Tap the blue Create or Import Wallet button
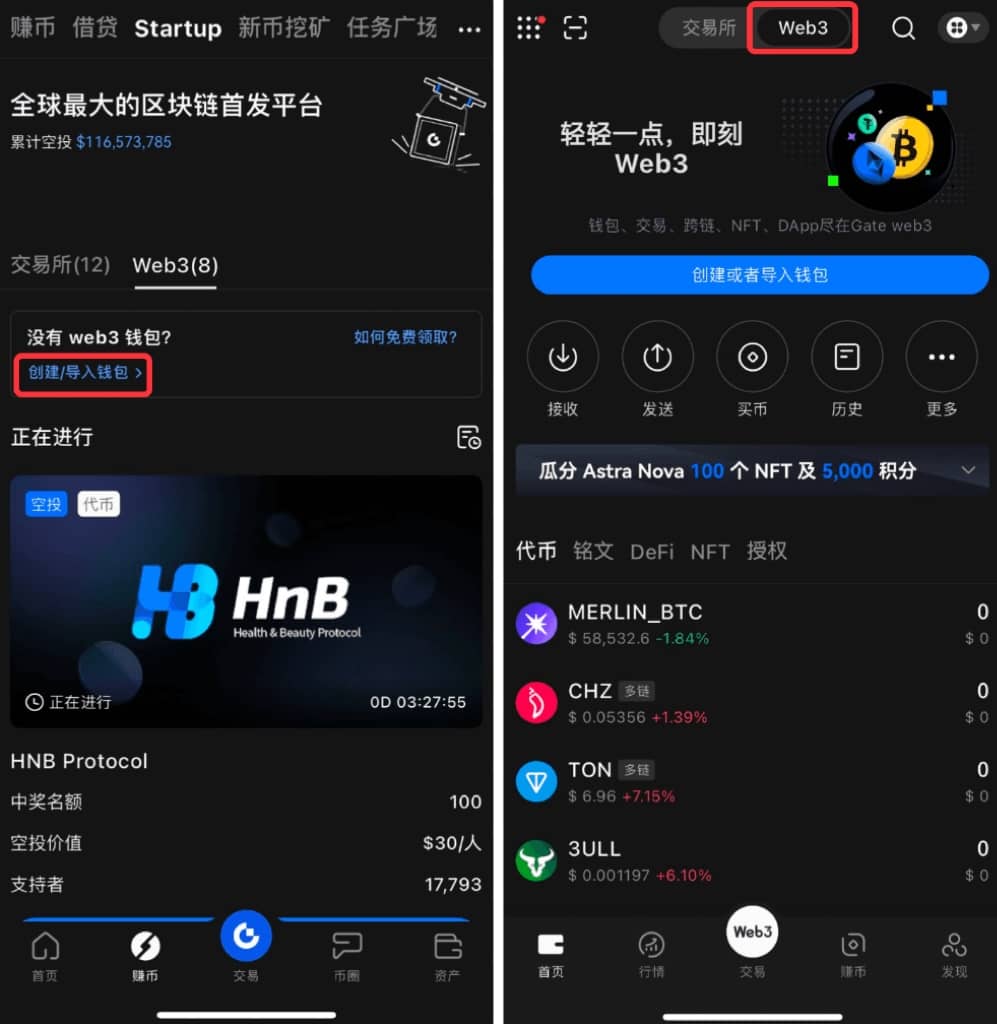 coord(759,275)
